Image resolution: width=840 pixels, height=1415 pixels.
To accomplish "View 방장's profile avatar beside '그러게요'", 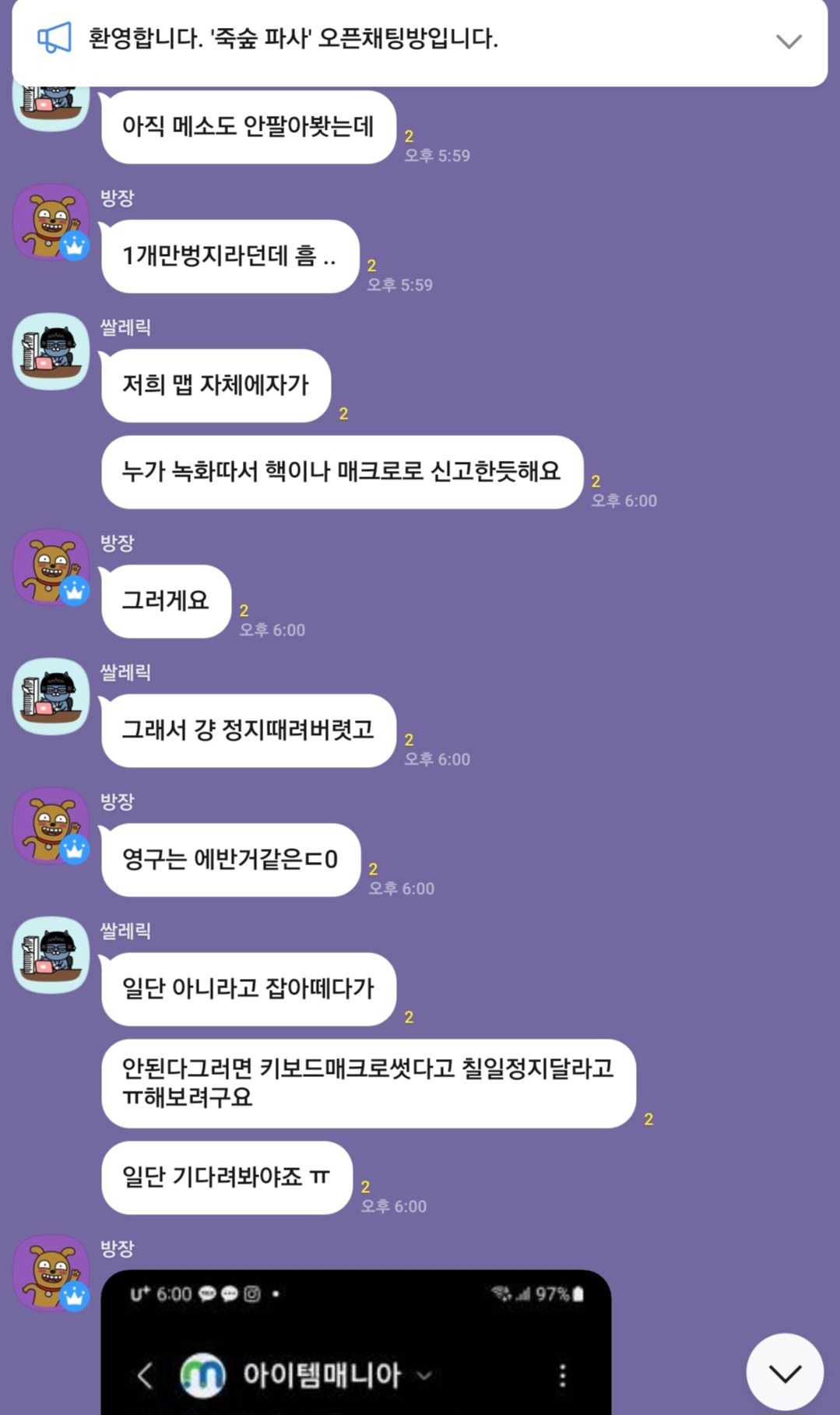I will coord(51,568).
